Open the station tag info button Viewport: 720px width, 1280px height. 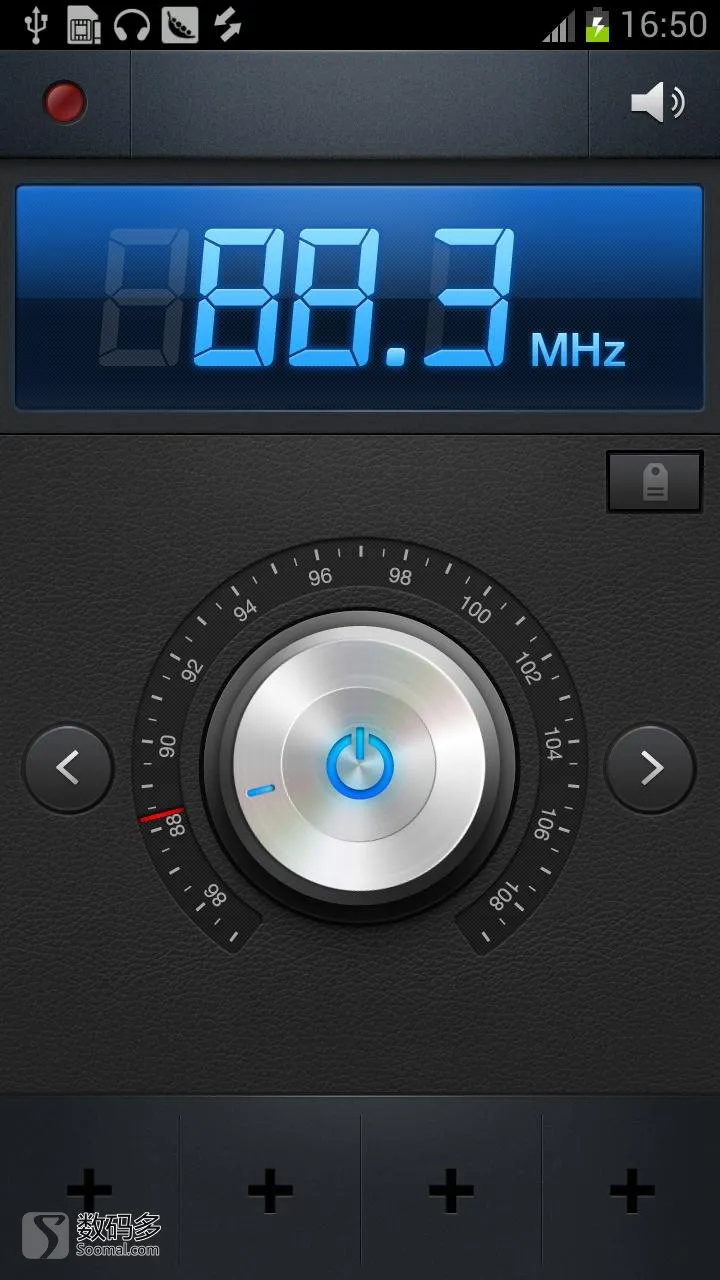click(x=655, y=483)
